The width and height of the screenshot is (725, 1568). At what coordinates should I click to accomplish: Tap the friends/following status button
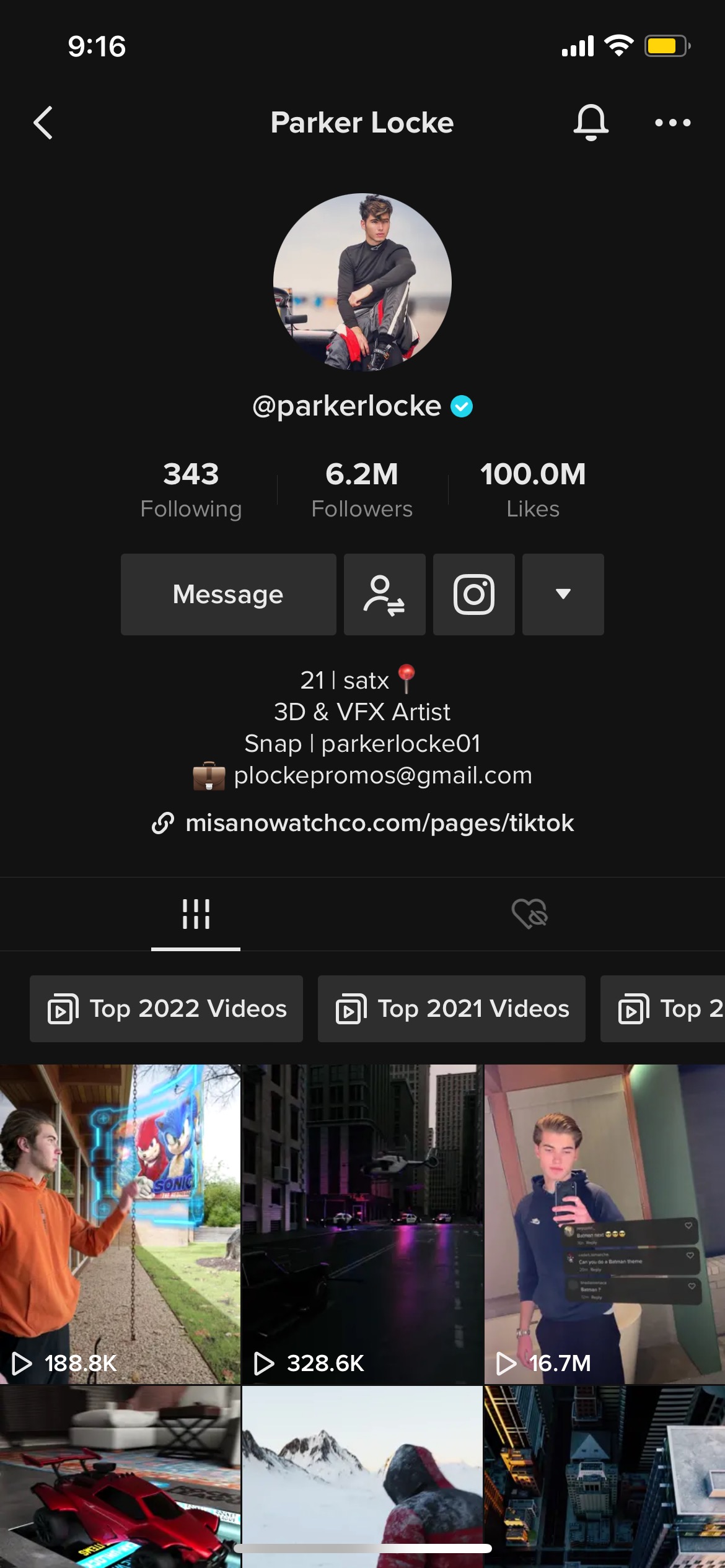tap(384, 595)
